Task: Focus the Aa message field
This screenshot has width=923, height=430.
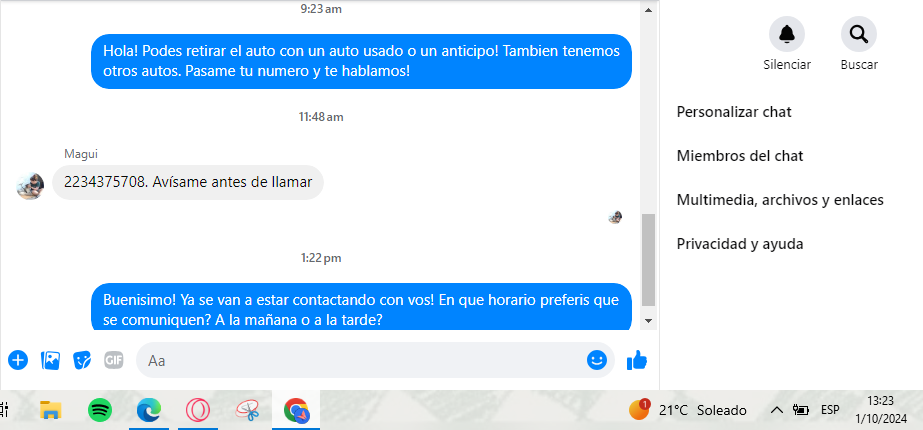Action: (360, 360)
